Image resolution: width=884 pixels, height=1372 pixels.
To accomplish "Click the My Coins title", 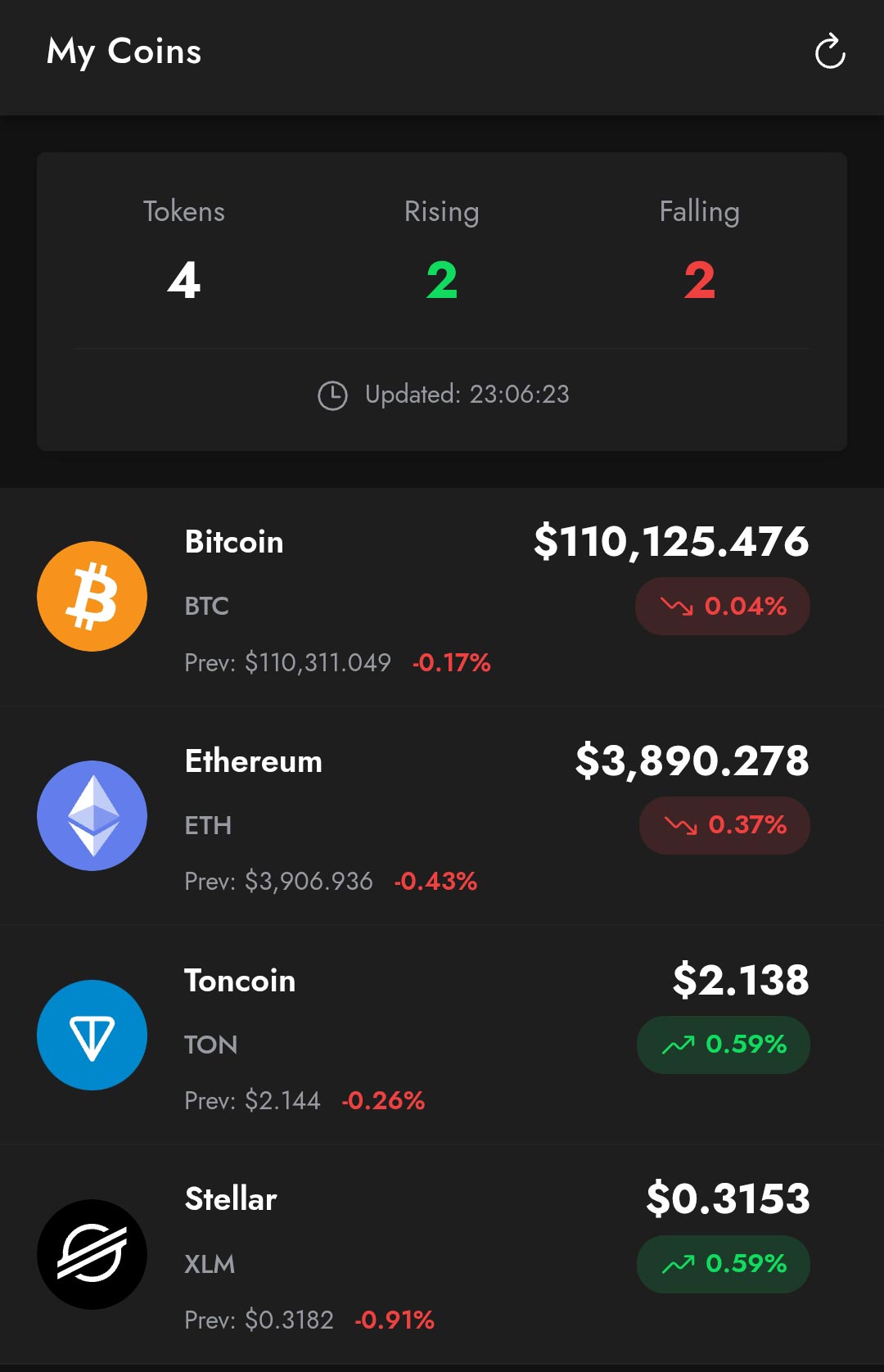I will 125,52.
